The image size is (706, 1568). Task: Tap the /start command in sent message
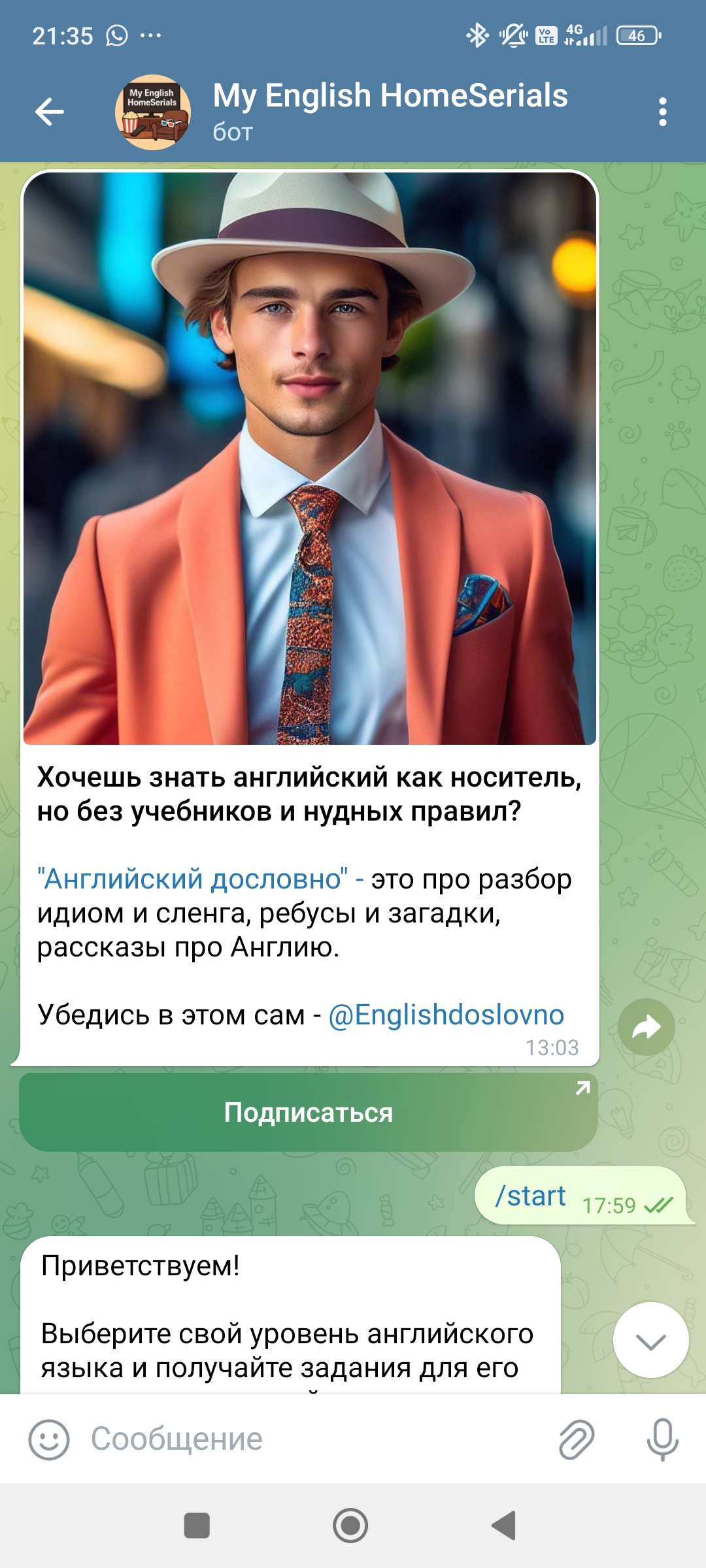pyautogui.click(x=530, y=1196)
